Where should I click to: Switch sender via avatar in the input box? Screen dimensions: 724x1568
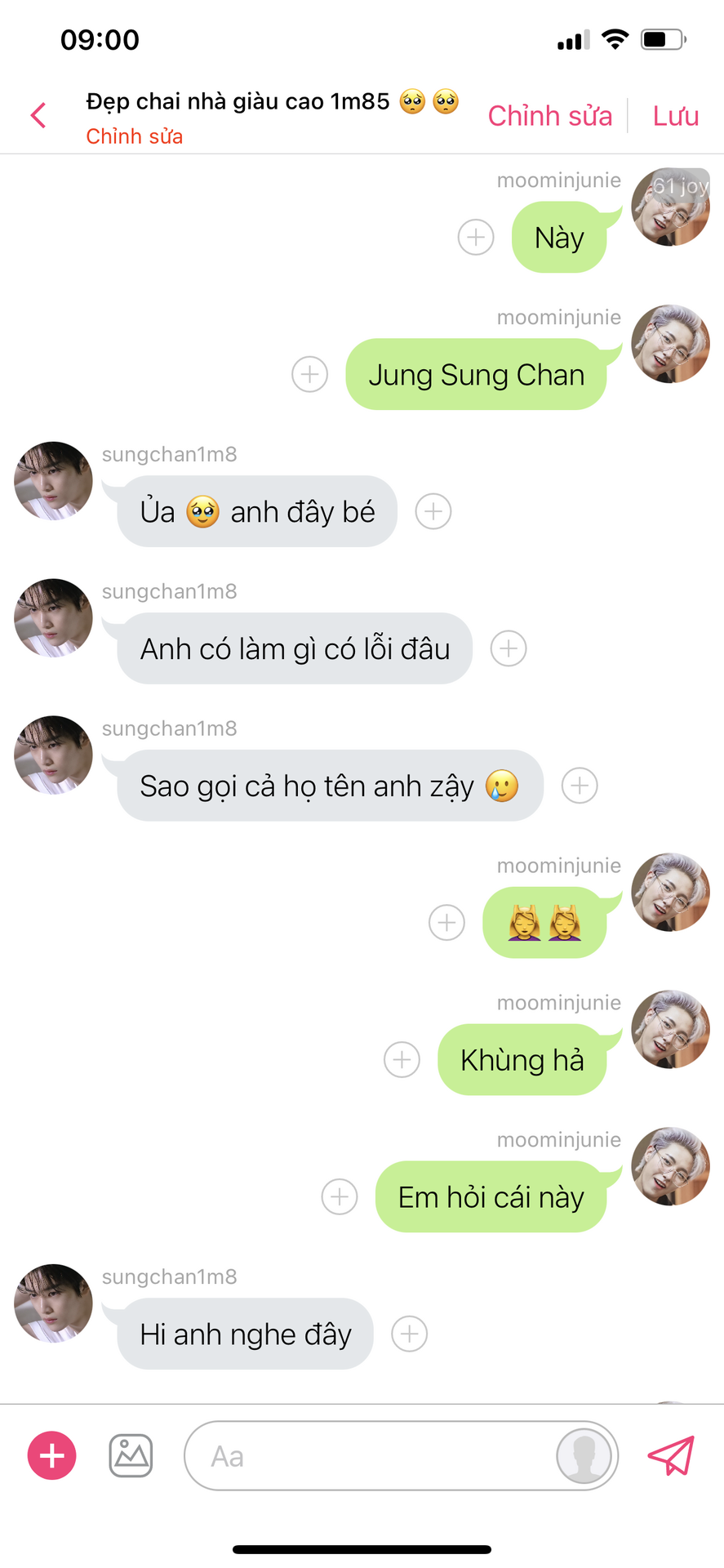tap(584, 1455)
